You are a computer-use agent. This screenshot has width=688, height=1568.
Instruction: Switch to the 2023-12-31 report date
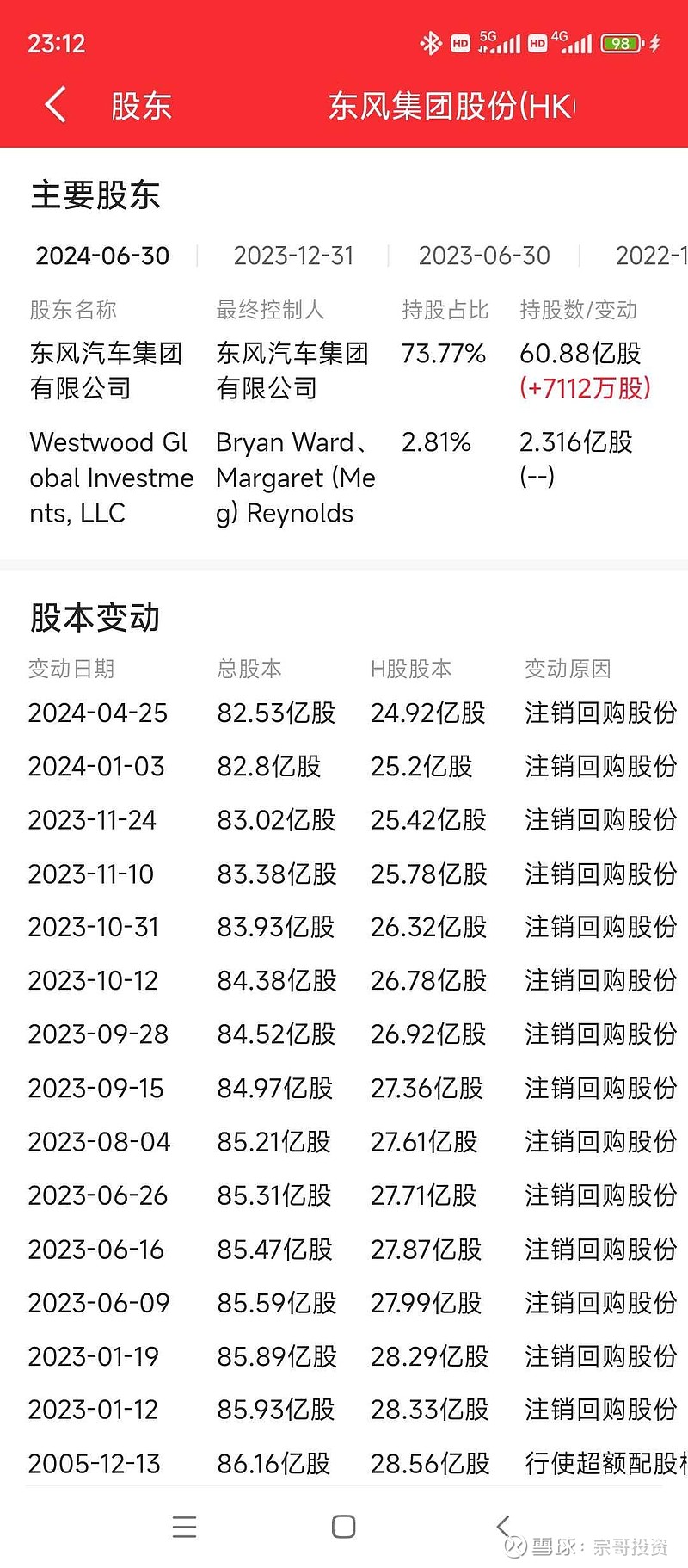(293, 256)
